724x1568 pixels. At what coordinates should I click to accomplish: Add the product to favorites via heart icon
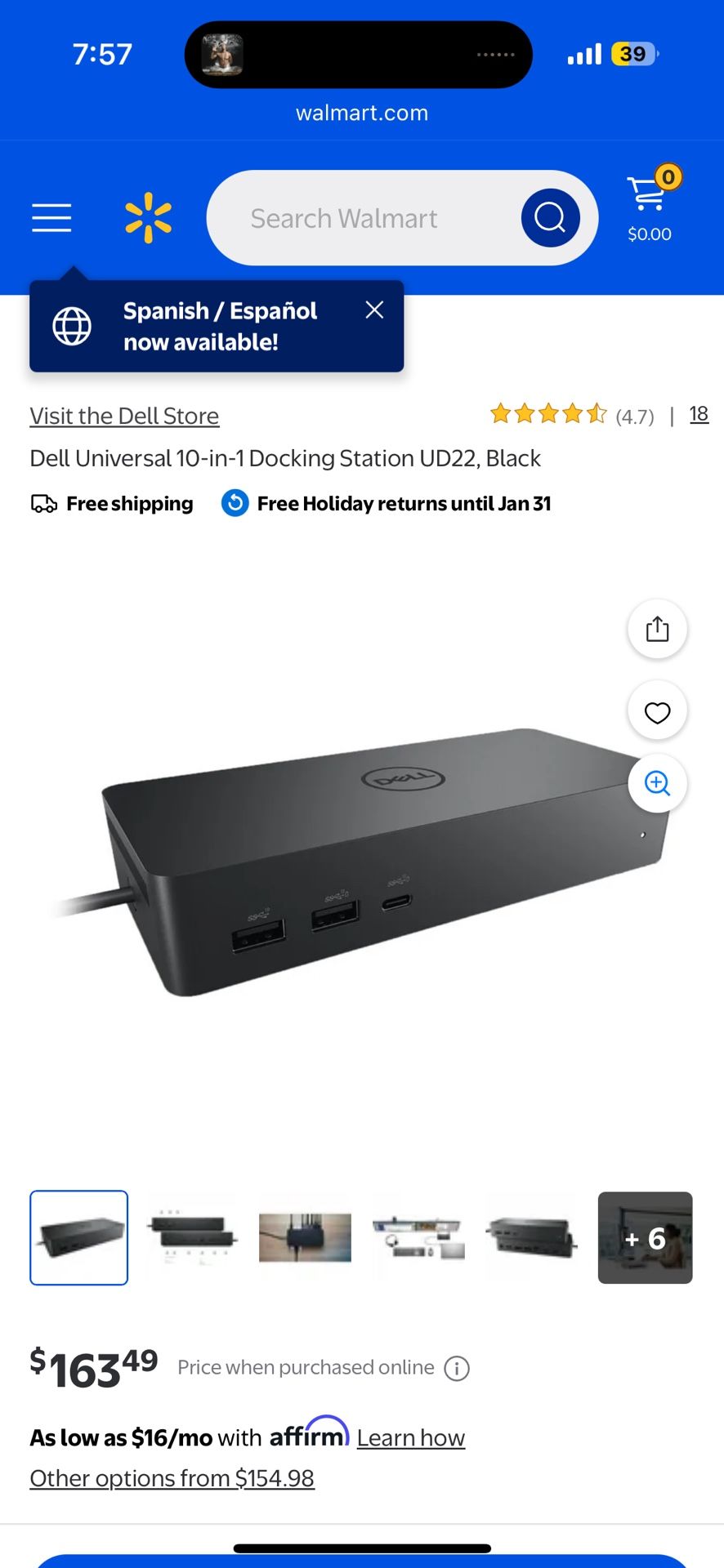pyautogui.click(x=657, y=710)
